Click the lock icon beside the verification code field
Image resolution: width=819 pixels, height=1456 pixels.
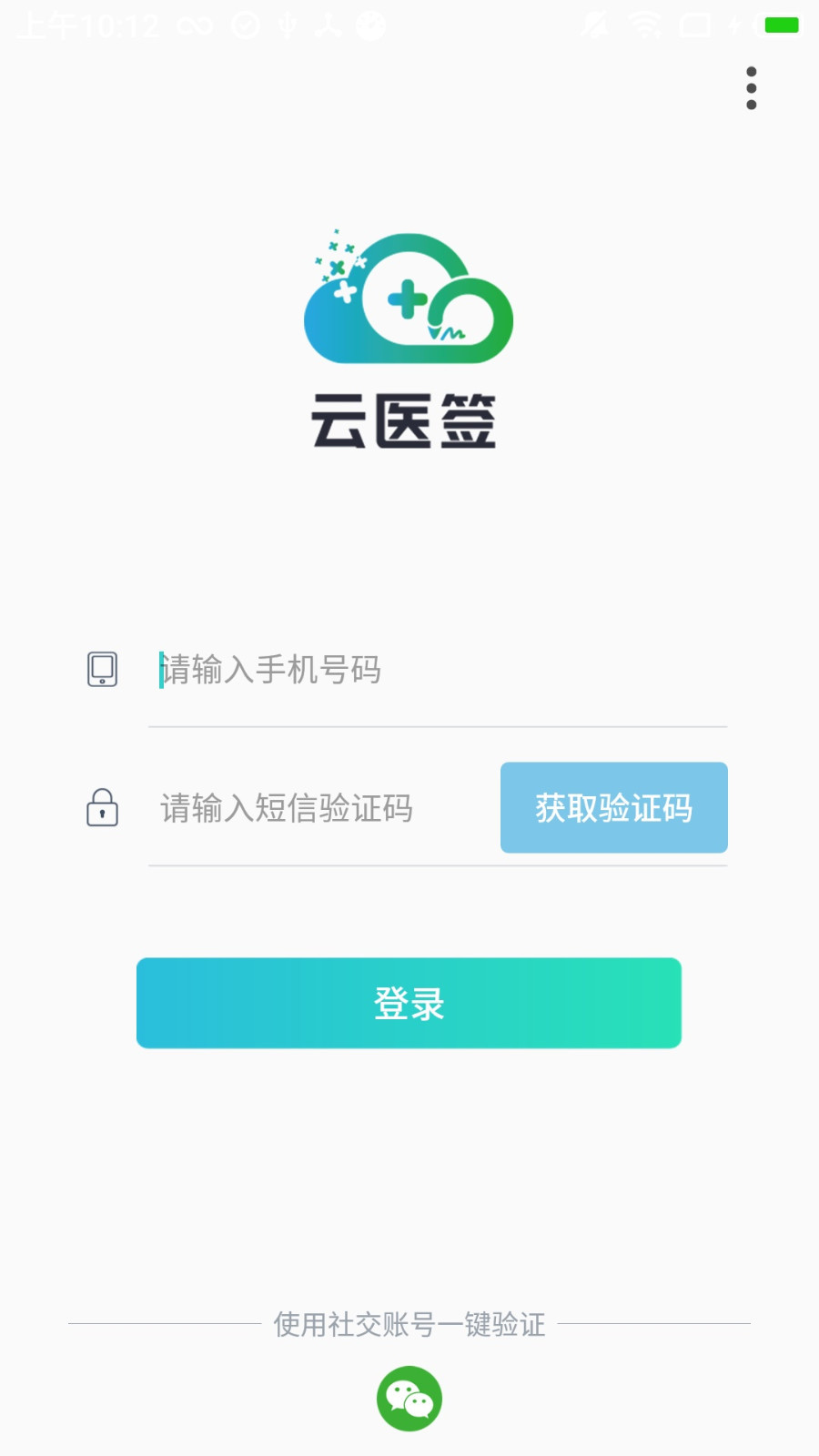click(x=102, y=808)
